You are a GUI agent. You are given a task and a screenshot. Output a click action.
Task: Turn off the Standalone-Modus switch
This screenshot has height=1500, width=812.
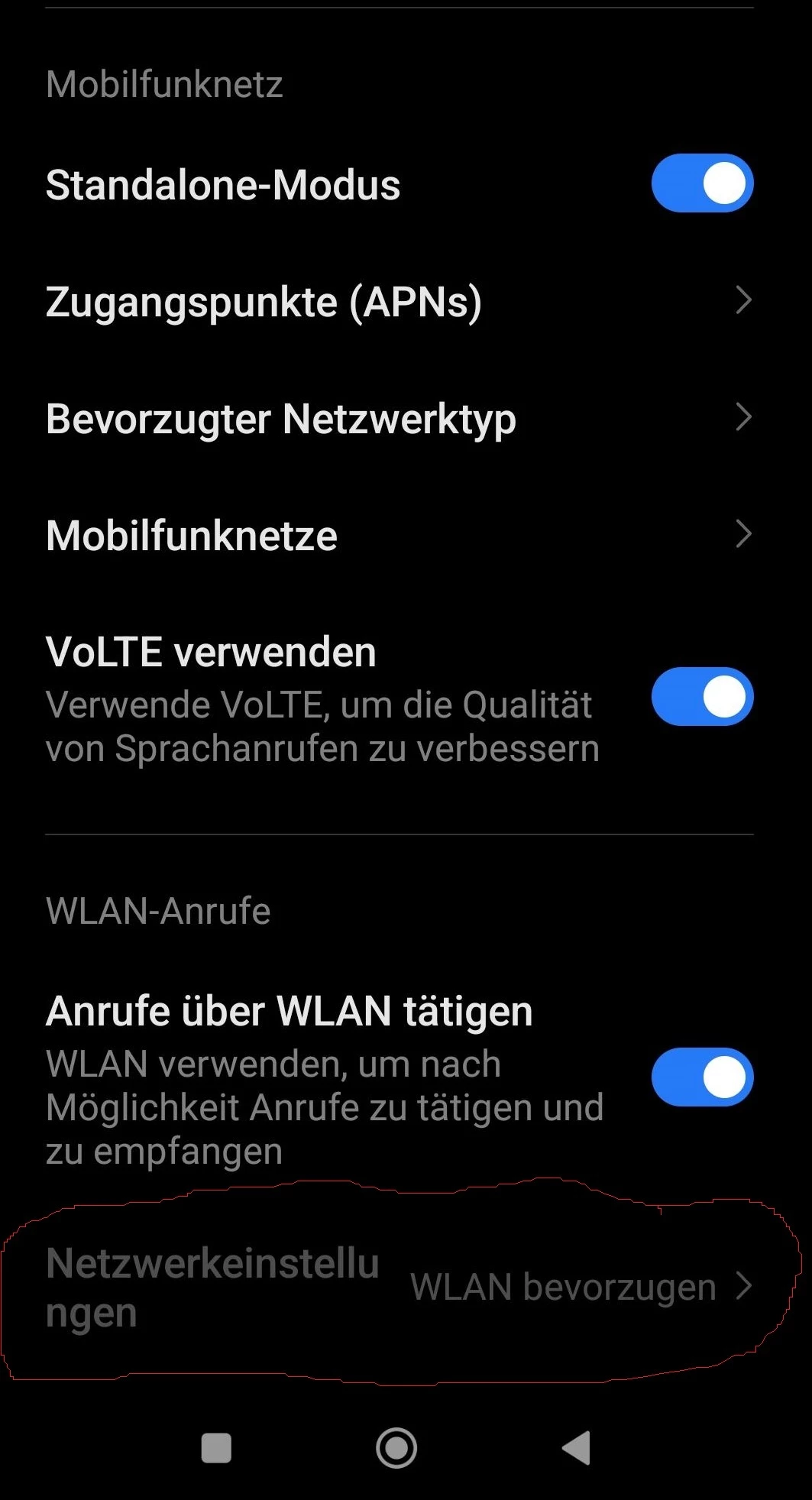point(702,183)
